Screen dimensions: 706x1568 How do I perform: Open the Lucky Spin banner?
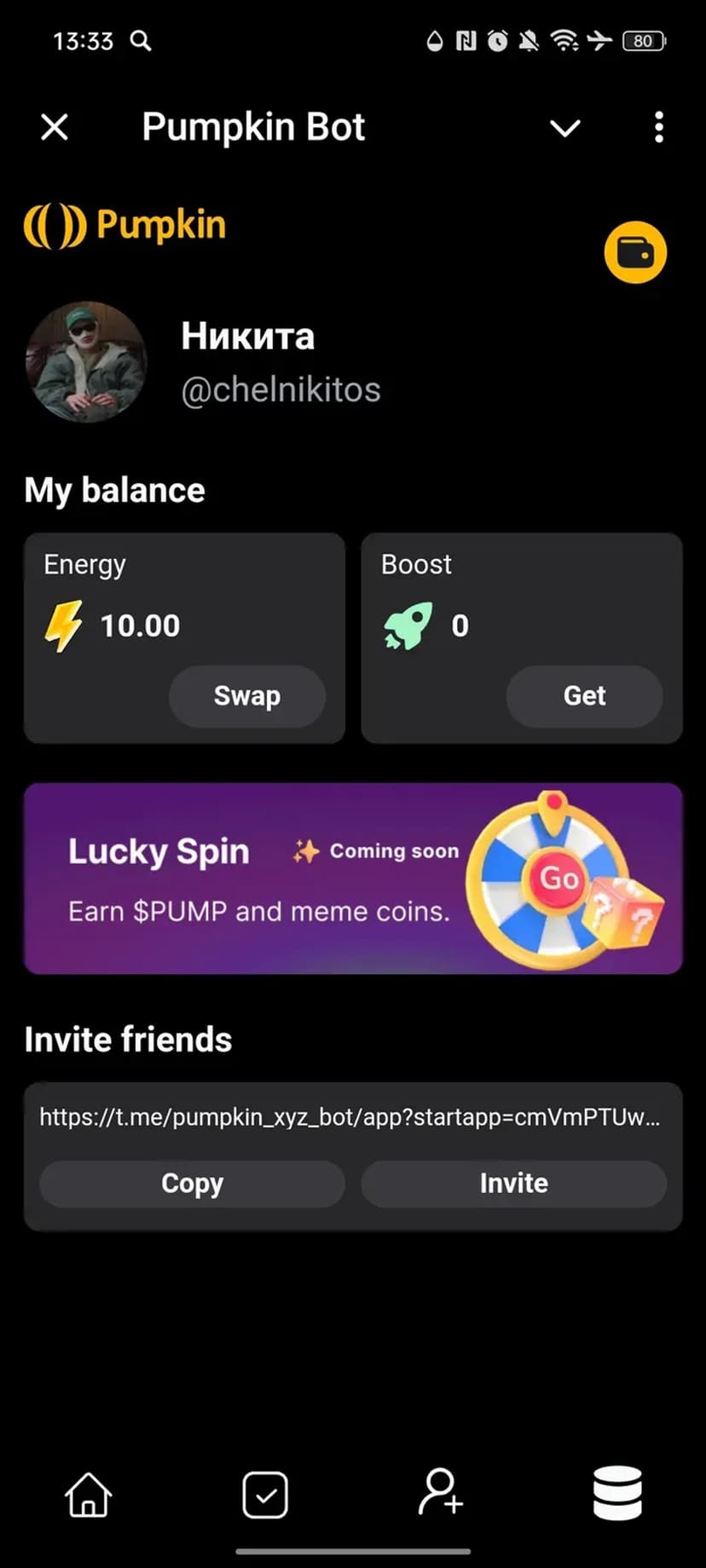point(353,879)
